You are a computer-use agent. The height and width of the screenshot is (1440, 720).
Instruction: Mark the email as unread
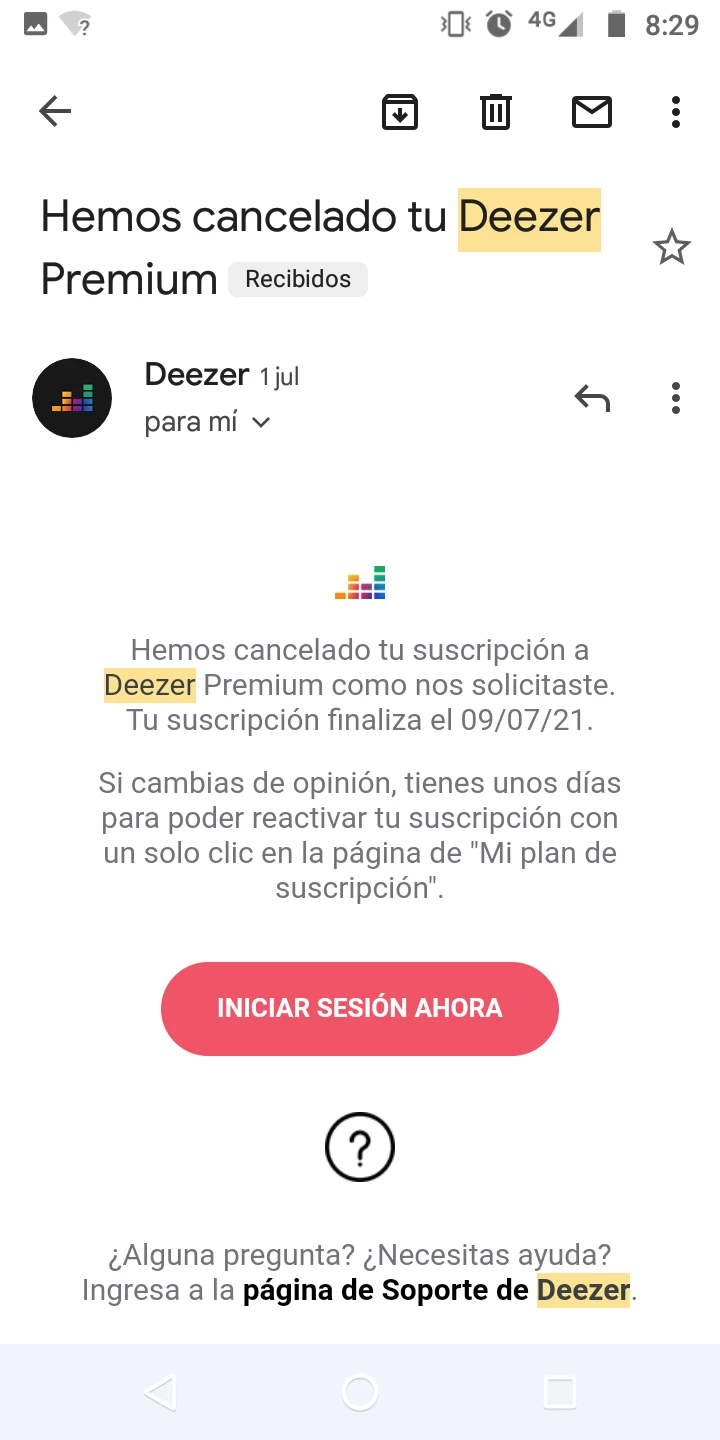point(591,111)
